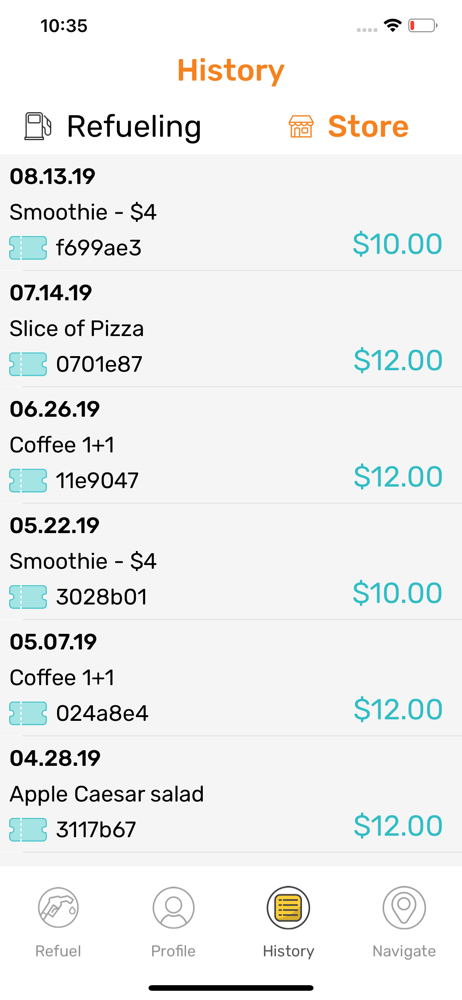Switch to the Navigate tab
This screenshot has height=1000, width=462.
404,923
